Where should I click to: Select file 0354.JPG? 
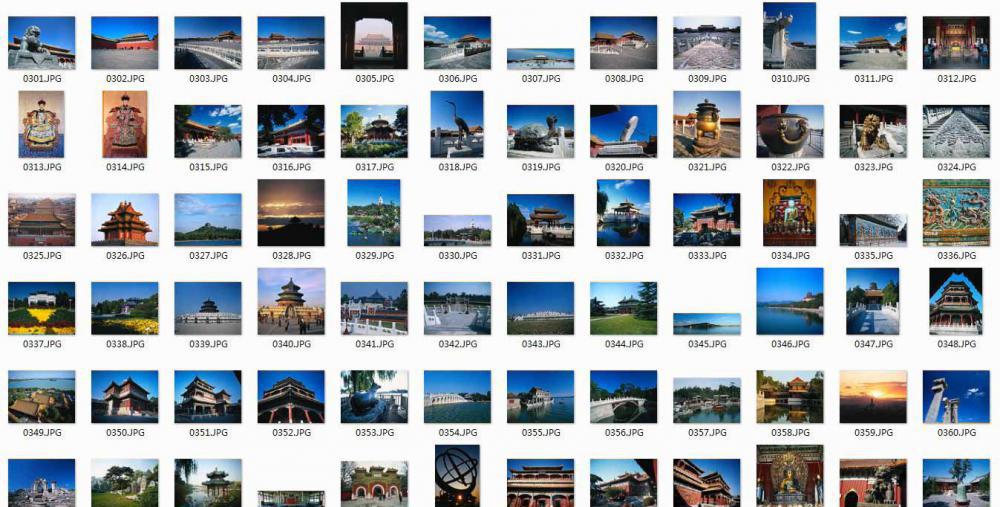457,396
